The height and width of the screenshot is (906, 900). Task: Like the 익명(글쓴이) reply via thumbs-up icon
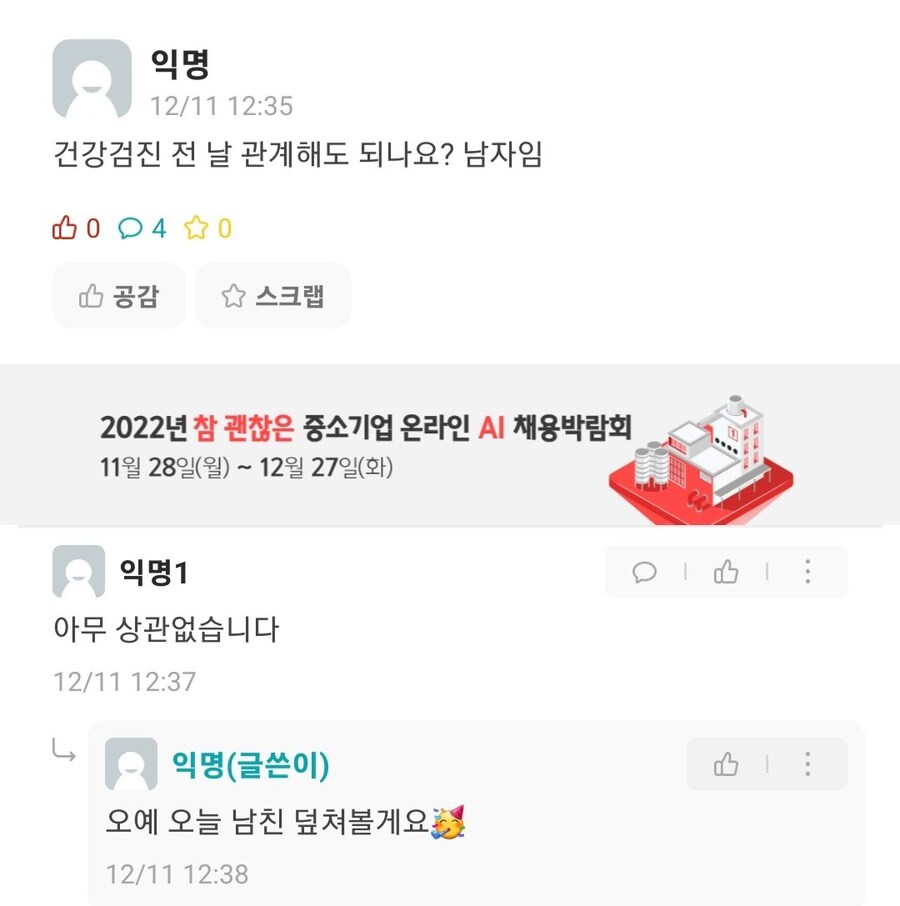(x=727, y=764)
